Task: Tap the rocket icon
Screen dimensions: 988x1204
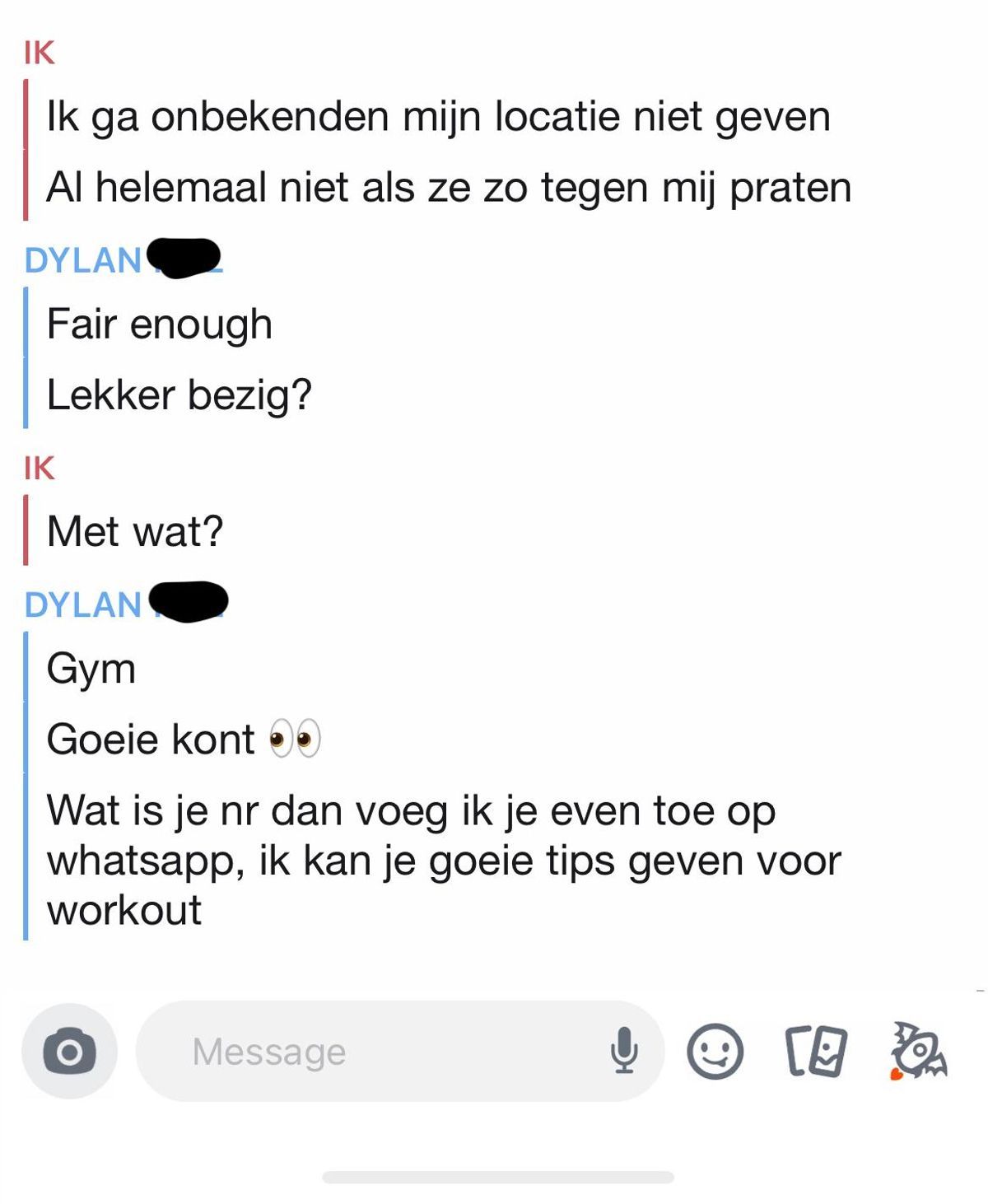Action: click(918, 1052)
